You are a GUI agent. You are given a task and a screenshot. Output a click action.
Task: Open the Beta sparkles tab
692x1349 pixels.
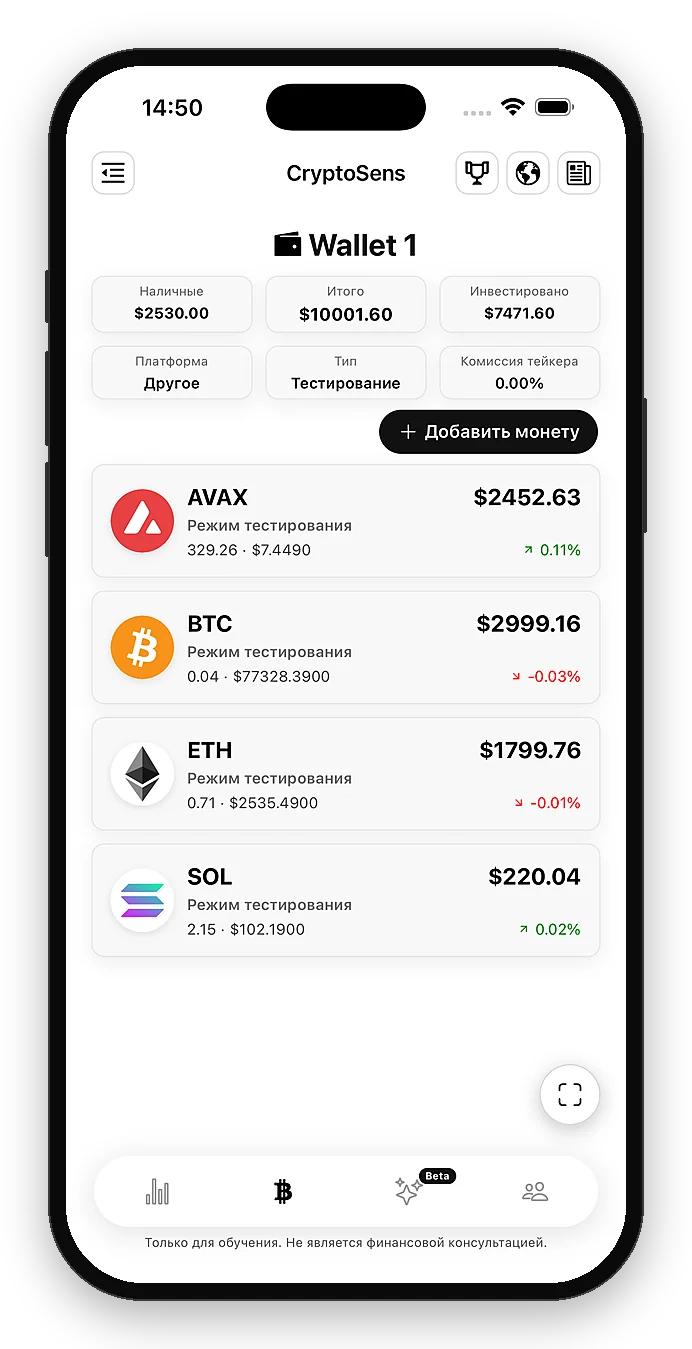[x=409, y=1190]
